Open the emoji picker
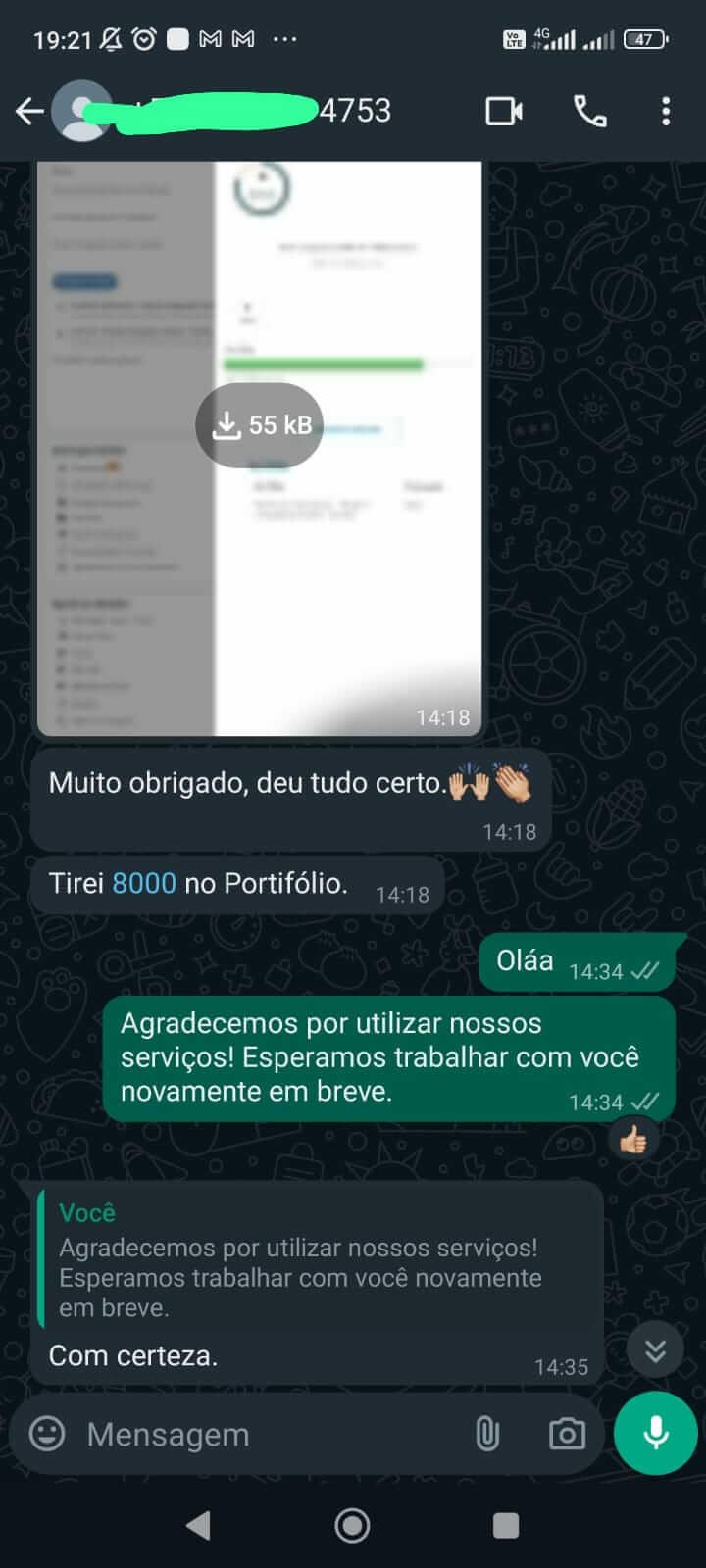 [47, 1435]
